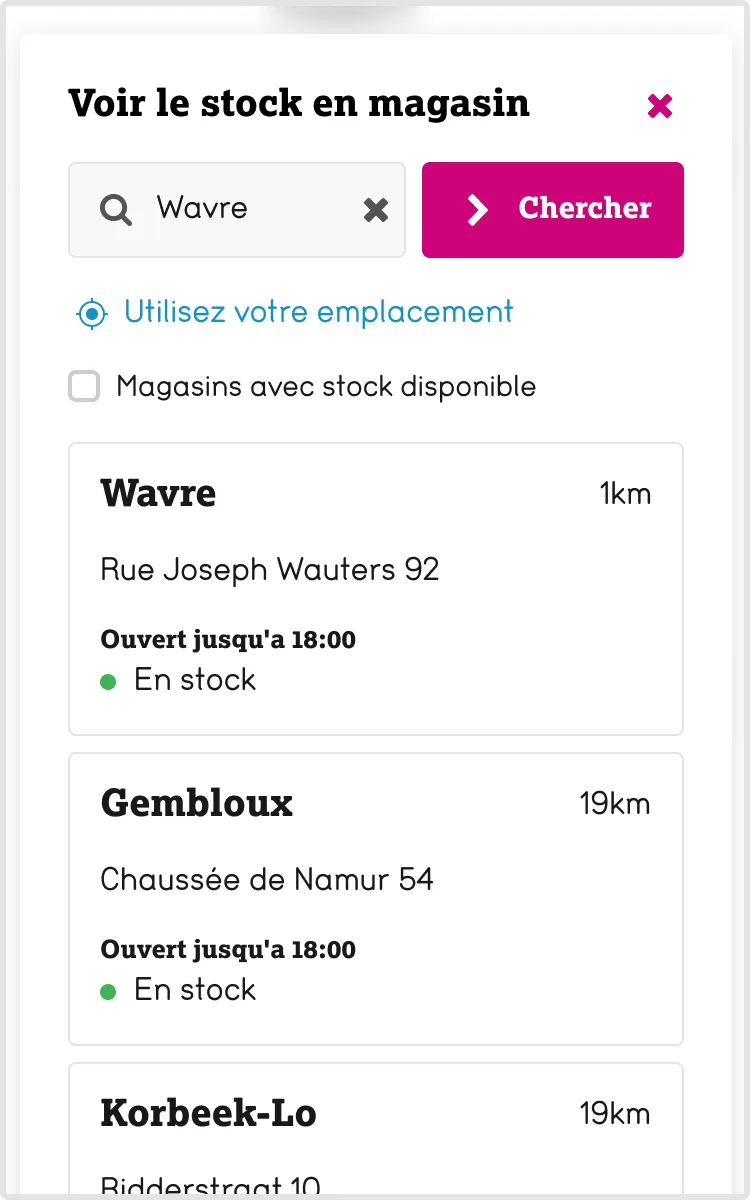Image resolution: width=750 pixels, height=1200 pixels.
Task: Tap the Chercher button
Action: coord(553,210)
